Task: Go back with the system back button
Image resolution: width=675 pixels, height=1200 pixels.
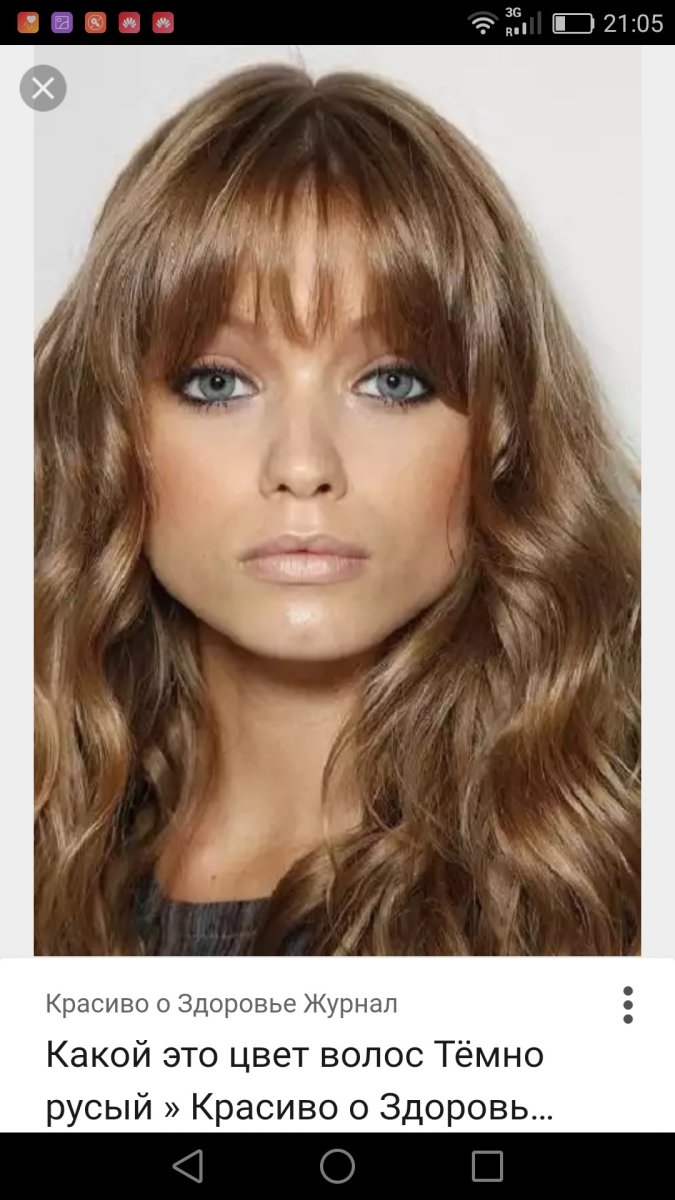Action: click(187, 1166)
